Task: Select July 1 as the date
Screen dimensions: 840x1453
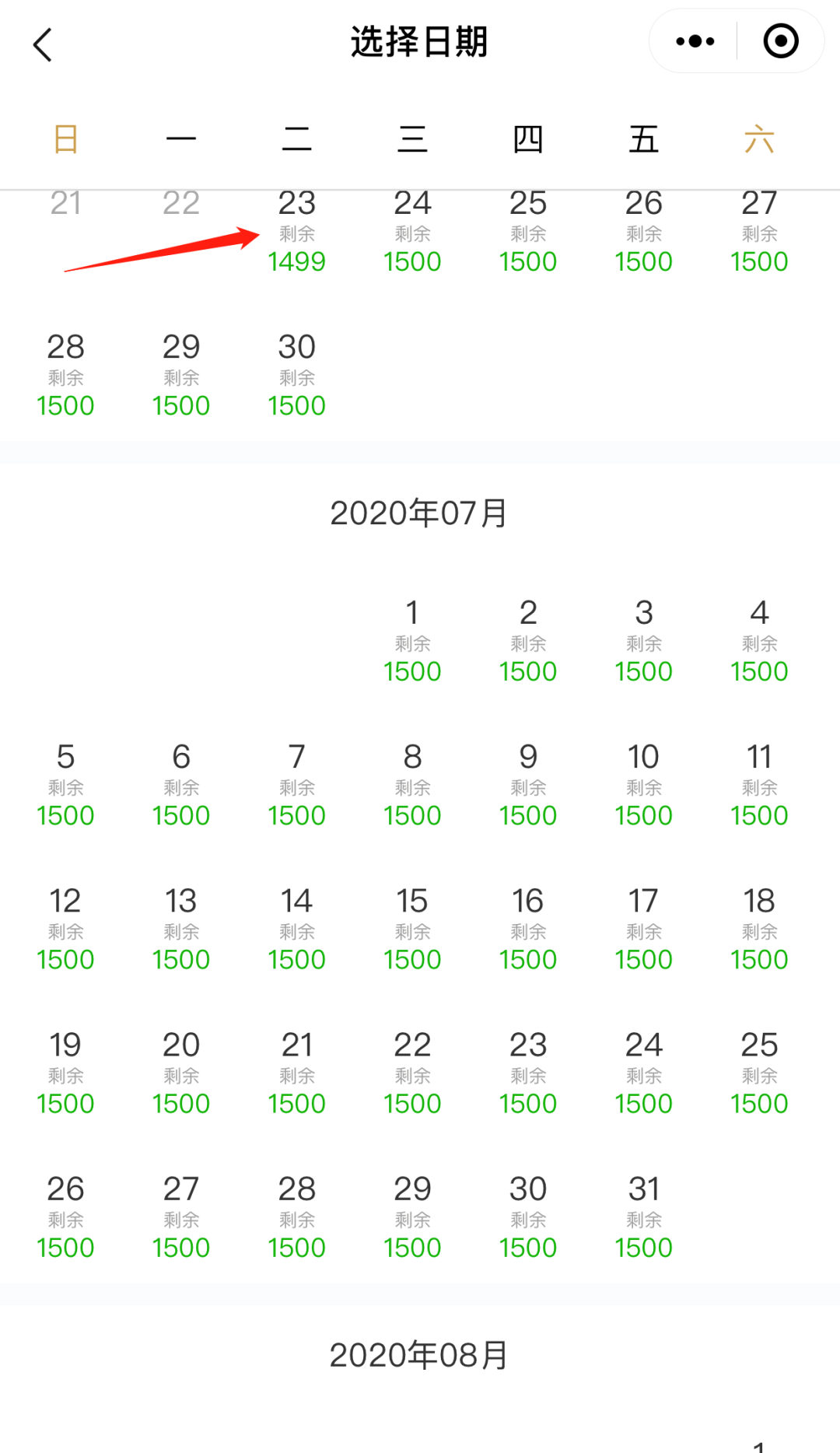Action: pyautogui.click(x=412, y=642)
